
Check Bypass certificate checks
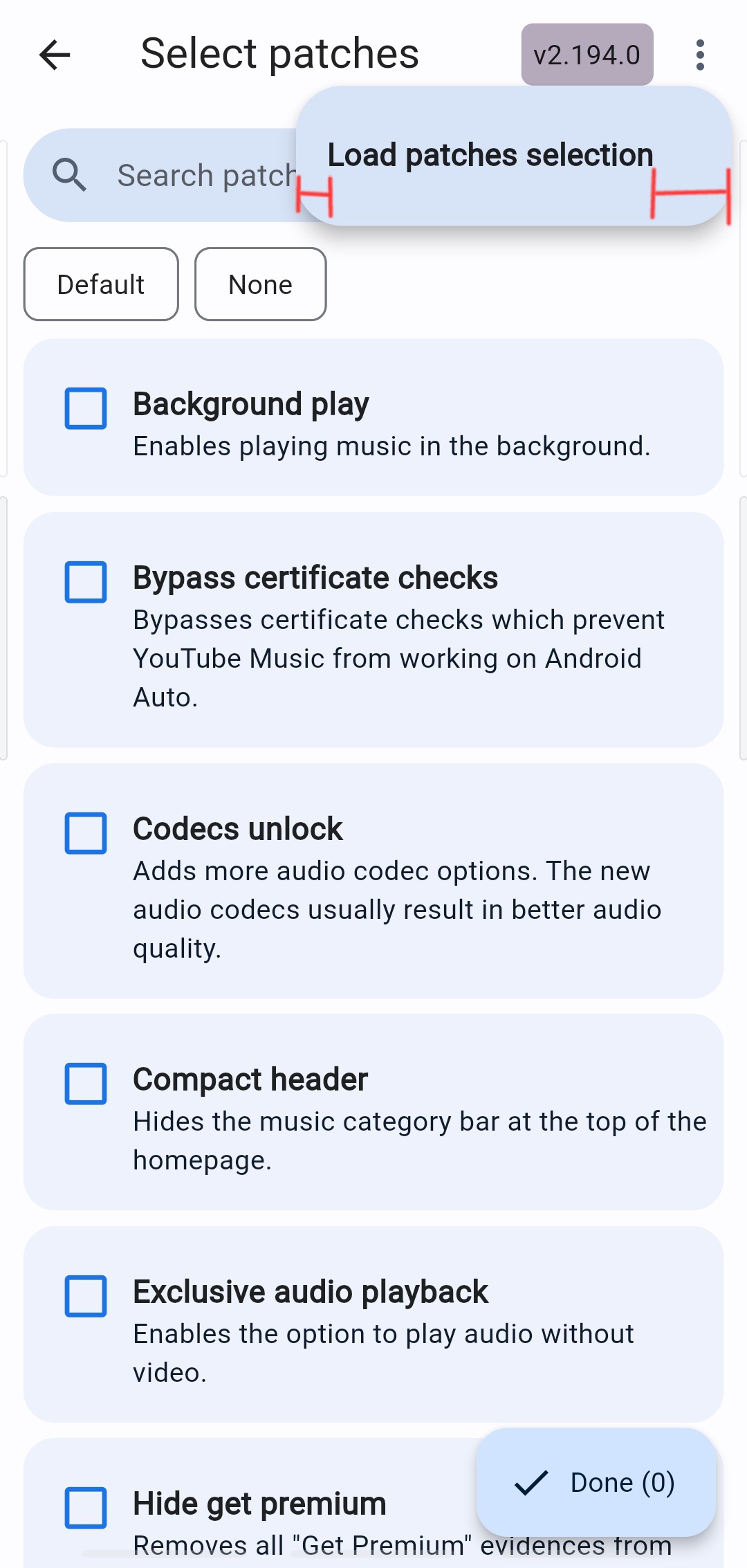coord(84,581)
